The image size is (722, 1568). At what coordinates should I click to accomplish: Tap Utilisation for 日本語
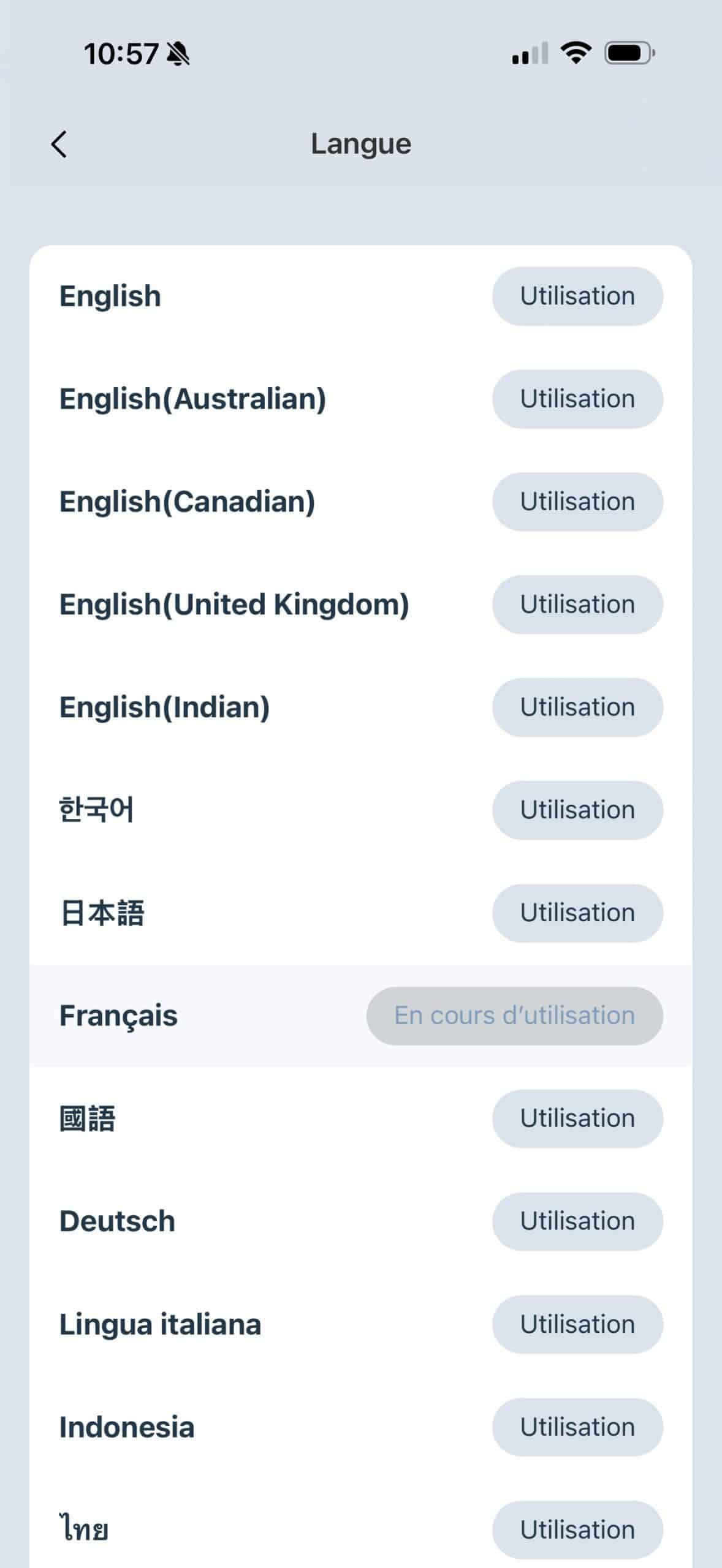[577, 913]
